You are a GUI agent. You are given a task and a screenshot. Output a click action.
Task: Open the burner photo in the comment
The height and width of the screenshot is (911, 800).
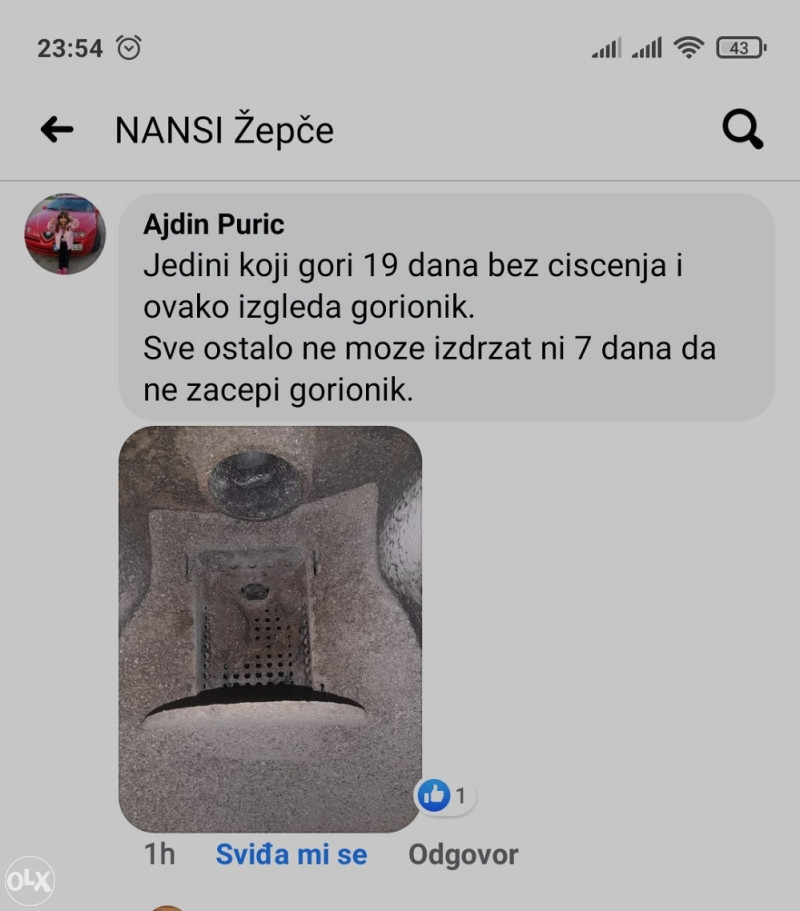pyautogui.click(x=270, y=629)
